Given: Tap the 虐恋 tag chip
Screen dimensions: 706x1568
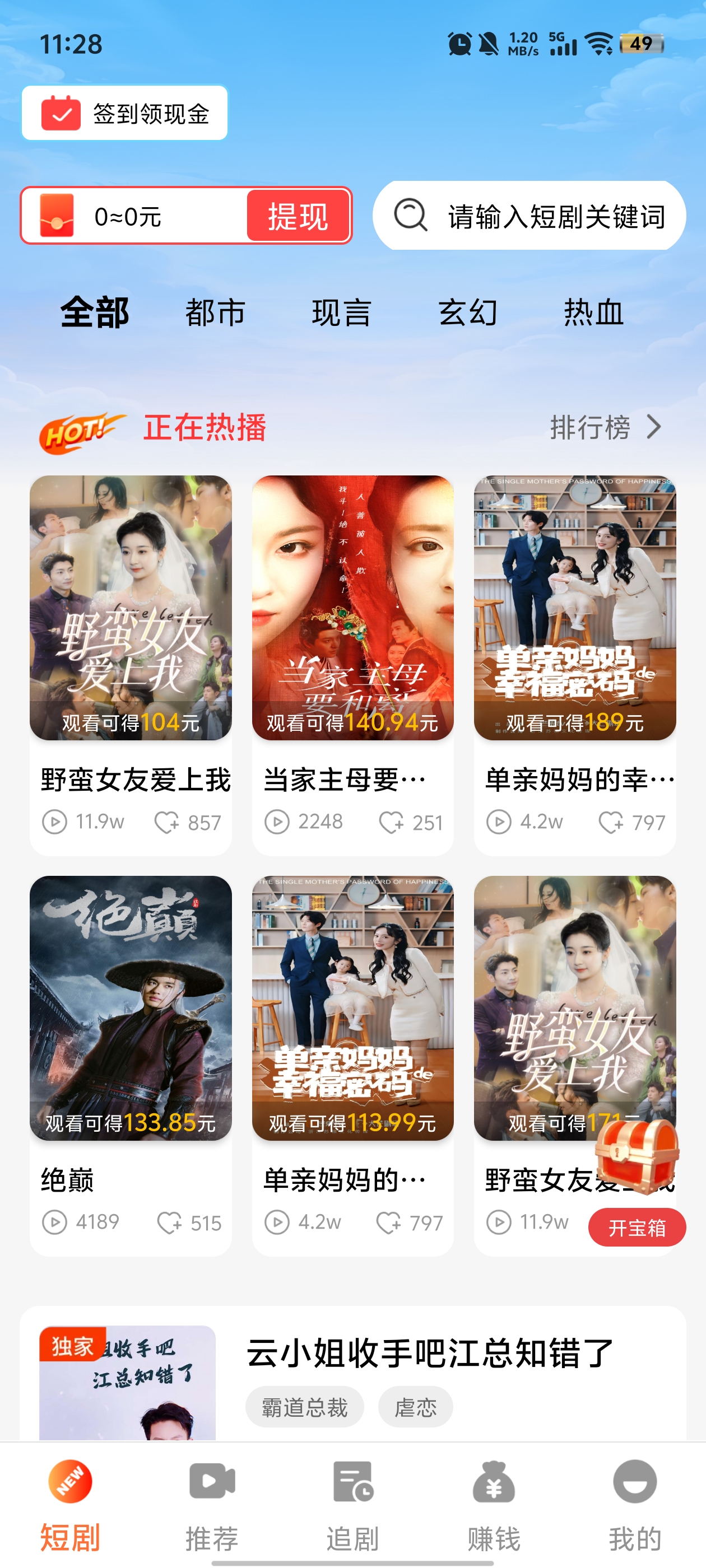Looking at the screenshot, I should point(415,1407).
